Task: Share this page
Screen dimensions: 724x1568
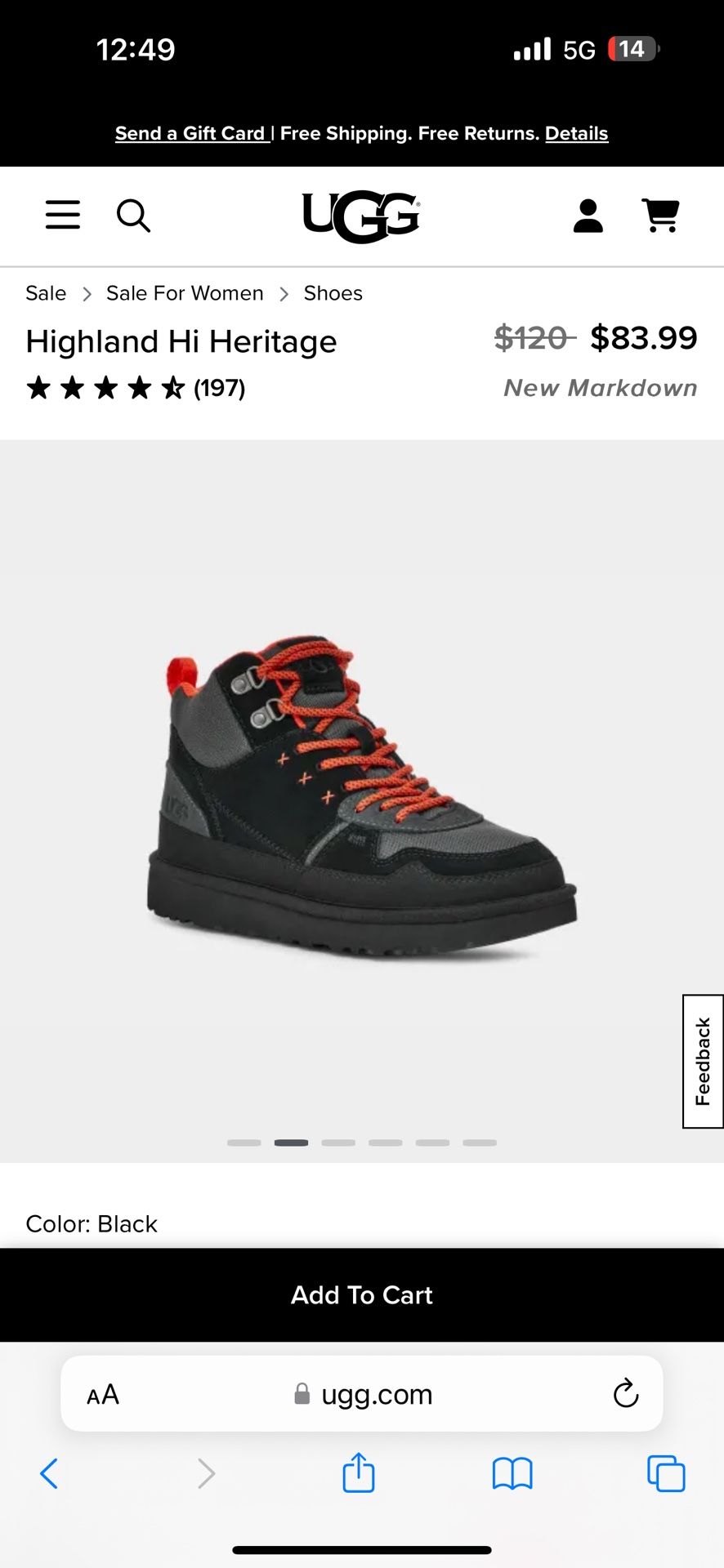Action: [358, 1473]
